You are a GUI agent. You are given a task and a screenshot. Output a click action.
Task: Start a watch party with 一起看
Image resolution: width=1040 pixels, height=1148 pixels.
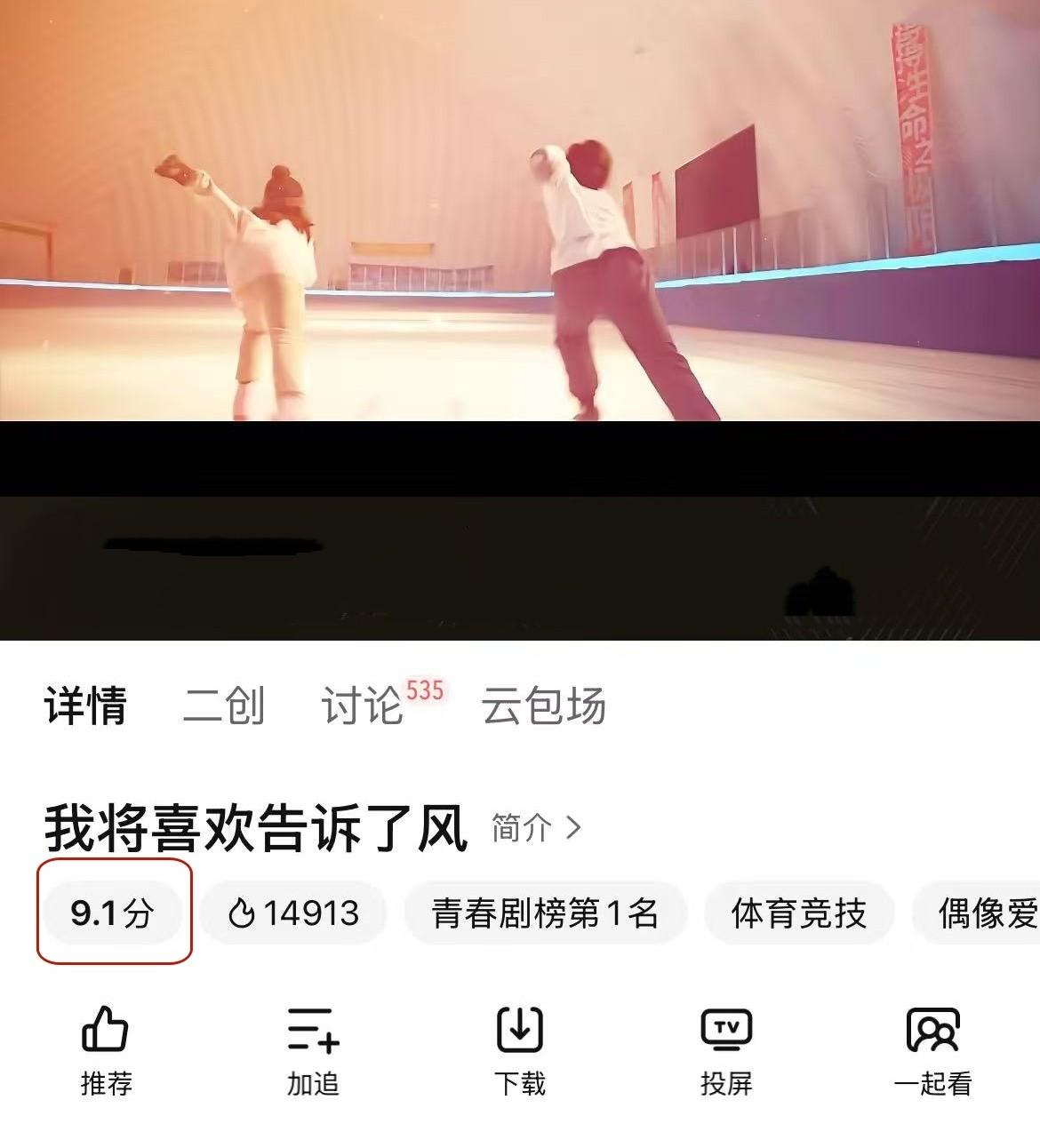click(x=932, y=1050)
